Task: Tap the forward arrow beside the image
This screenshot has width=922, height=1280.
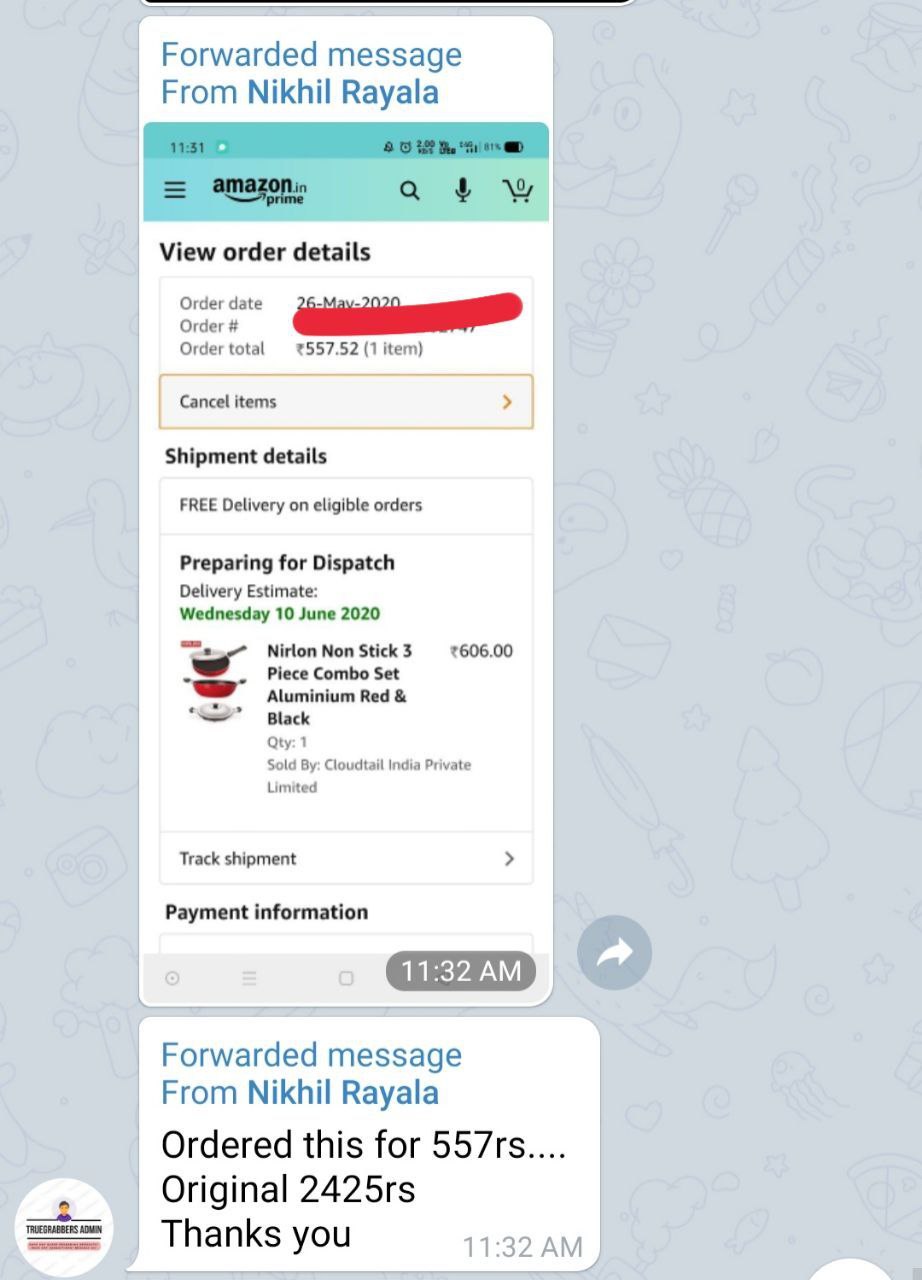Action: [614, 953]
